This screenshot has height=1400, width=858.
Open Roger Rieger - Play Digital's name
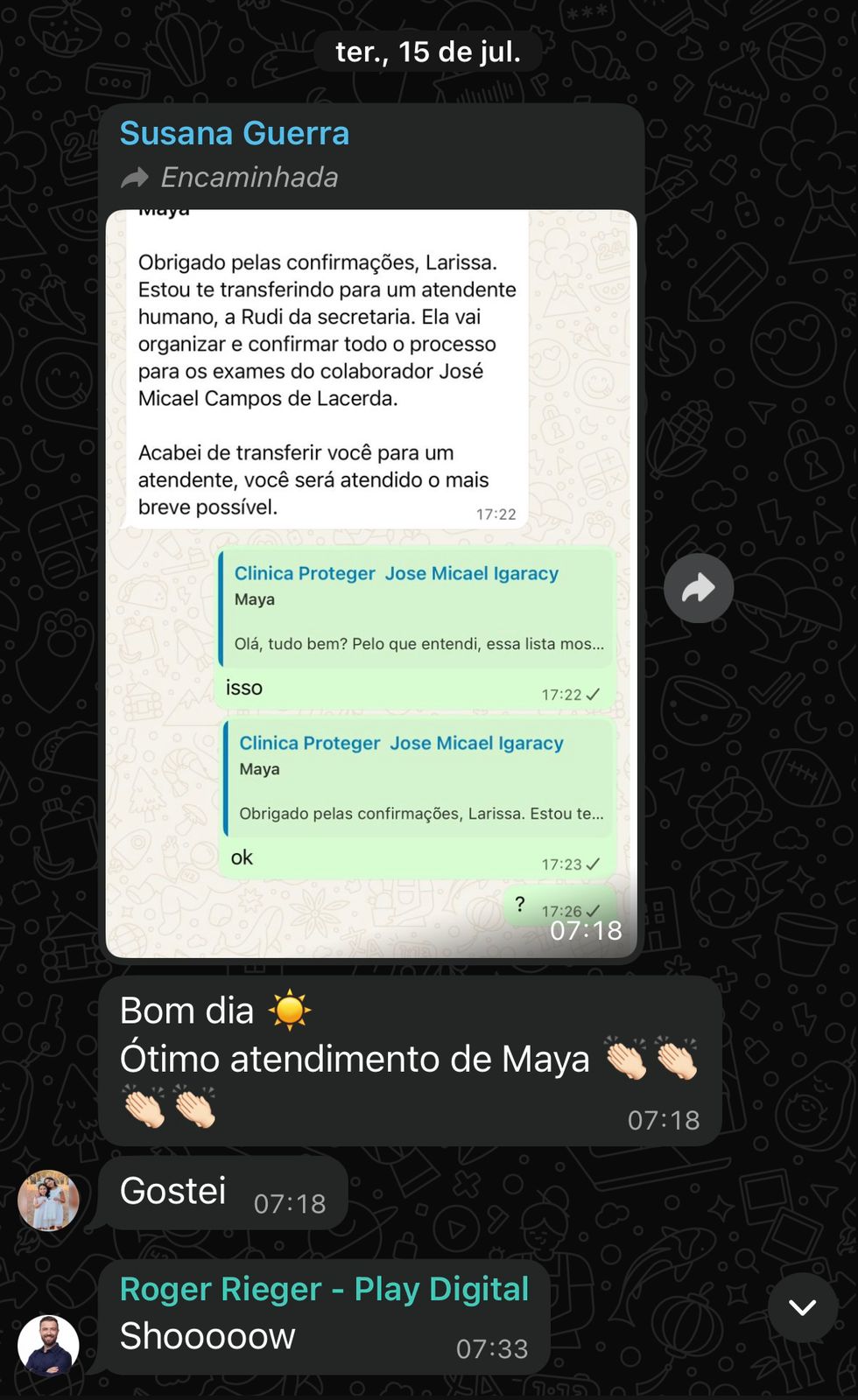pos(324,1289)
